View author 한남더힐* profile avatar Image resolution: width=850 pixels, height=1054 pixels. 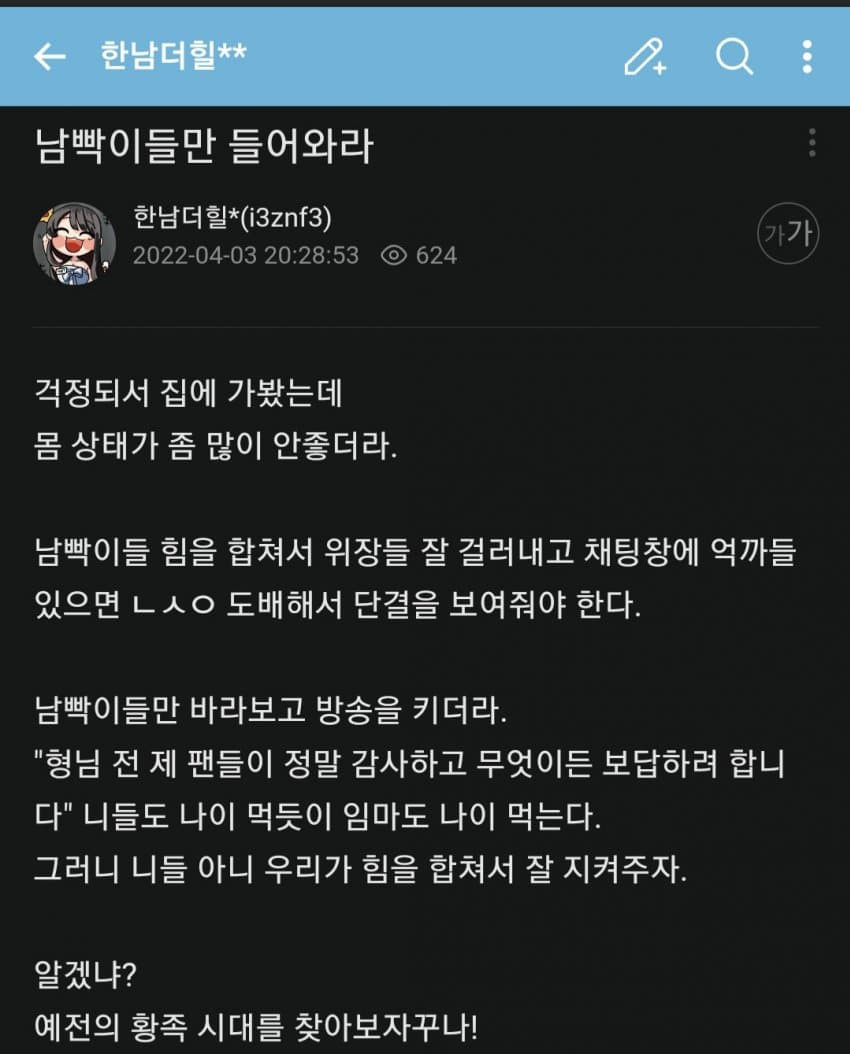[x=74, y=243]
